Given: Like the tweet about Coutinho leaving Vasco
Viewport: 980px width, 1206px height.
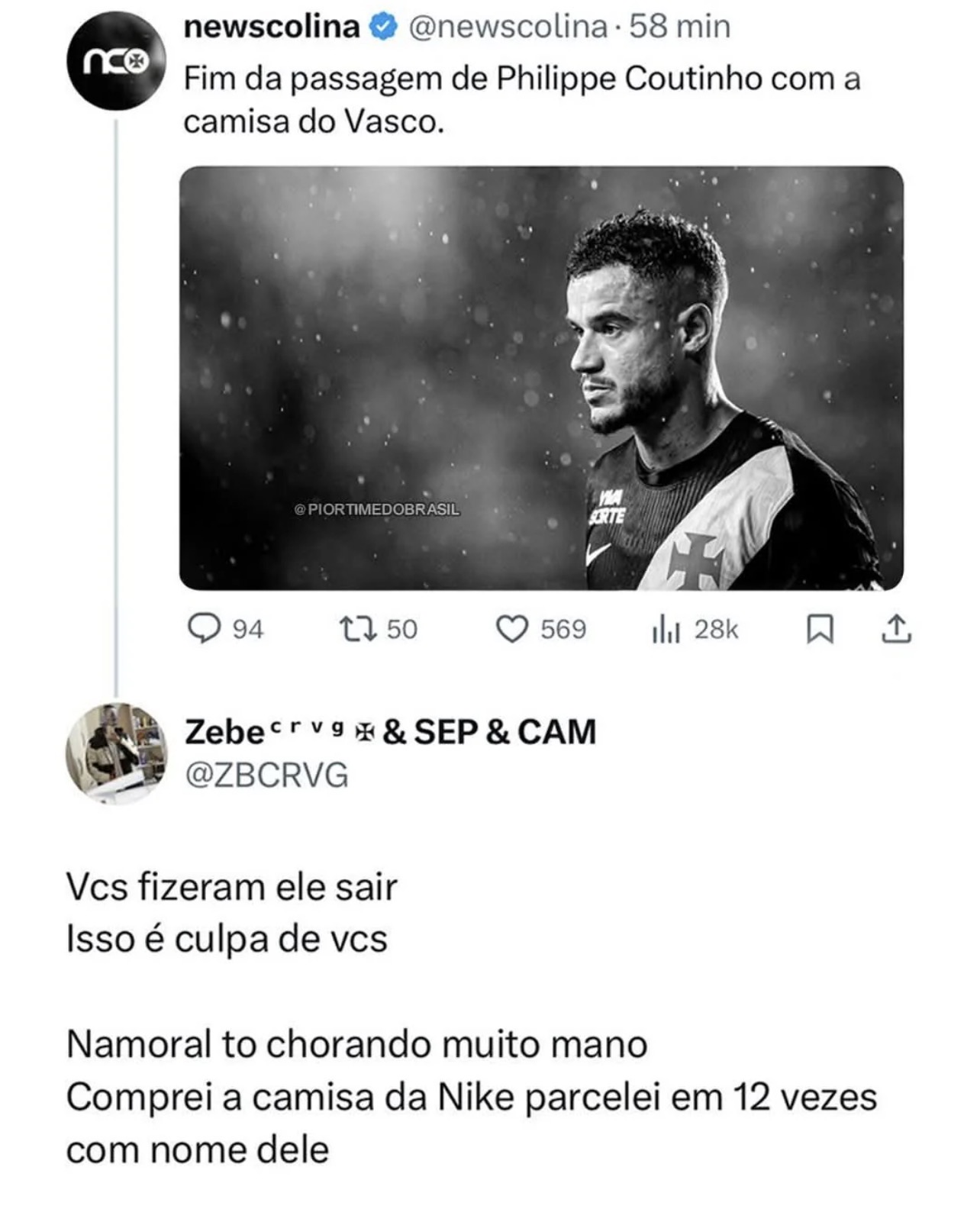Looking at the screenshot, I should (512, 629).
